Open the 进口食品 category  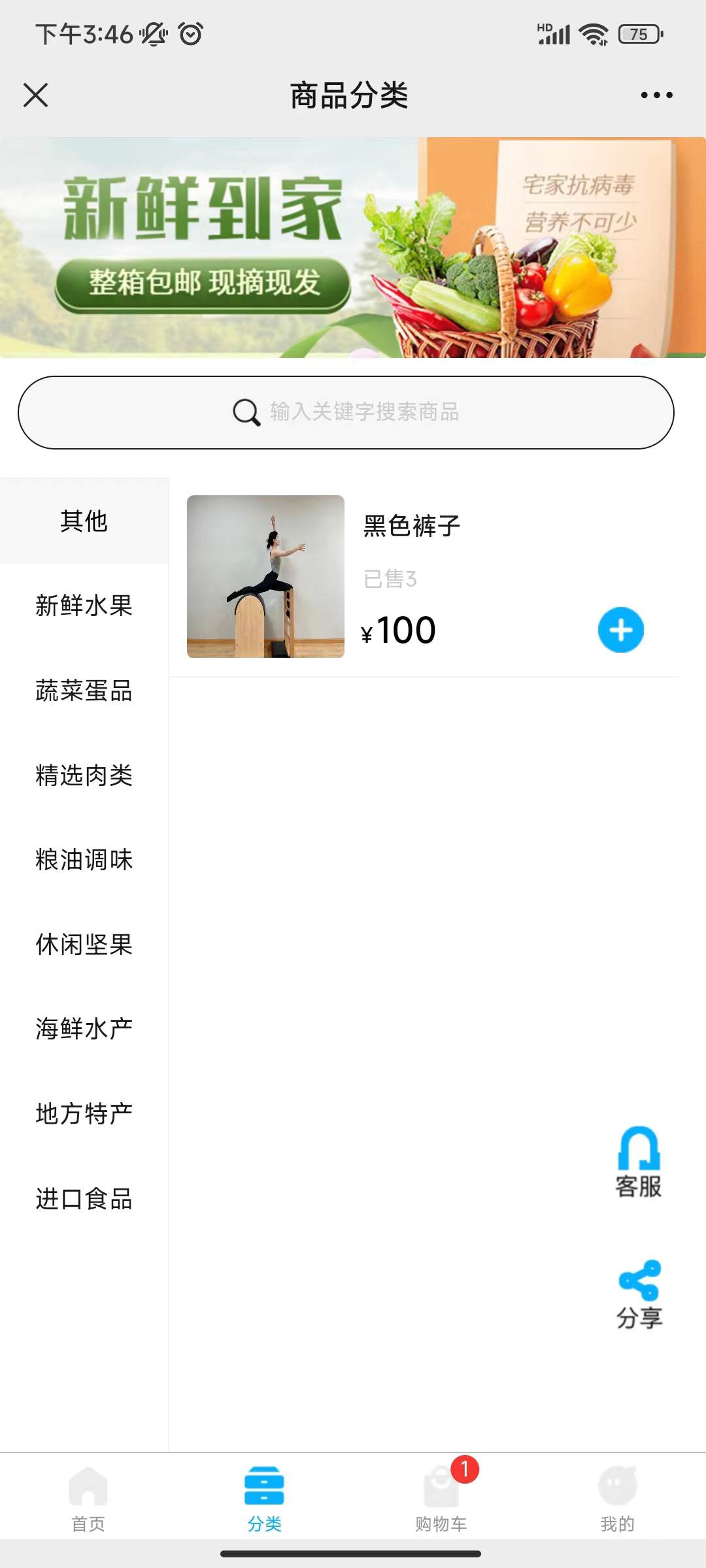pos(84,1199)
